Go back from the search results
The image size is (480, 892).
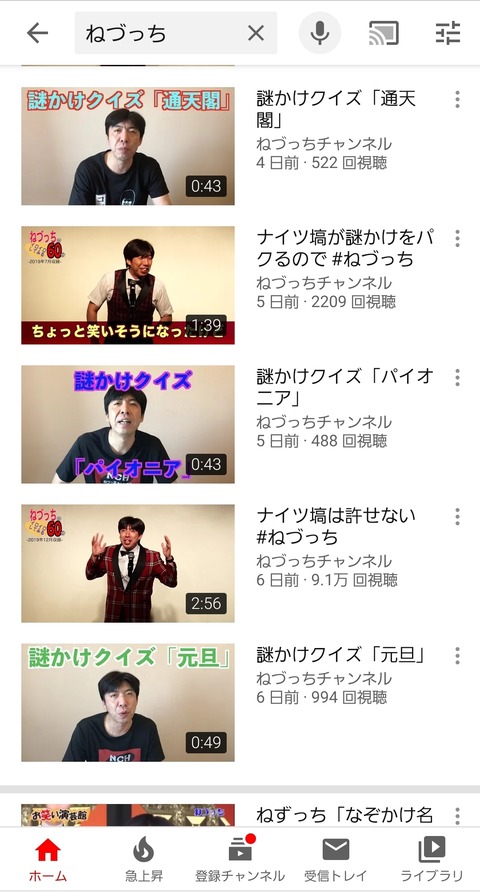click(x=38, y=34)
